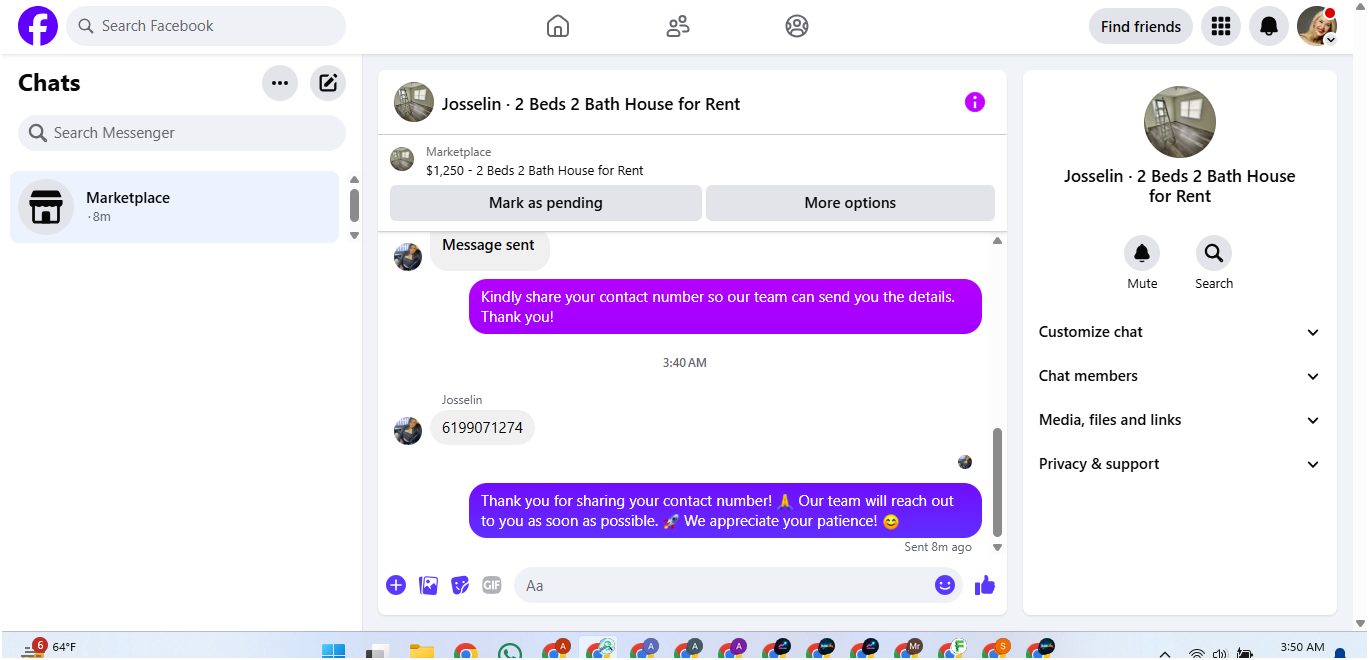Go to the Facebook home icon
1369x660 pixels.
[x=558, y=26]
